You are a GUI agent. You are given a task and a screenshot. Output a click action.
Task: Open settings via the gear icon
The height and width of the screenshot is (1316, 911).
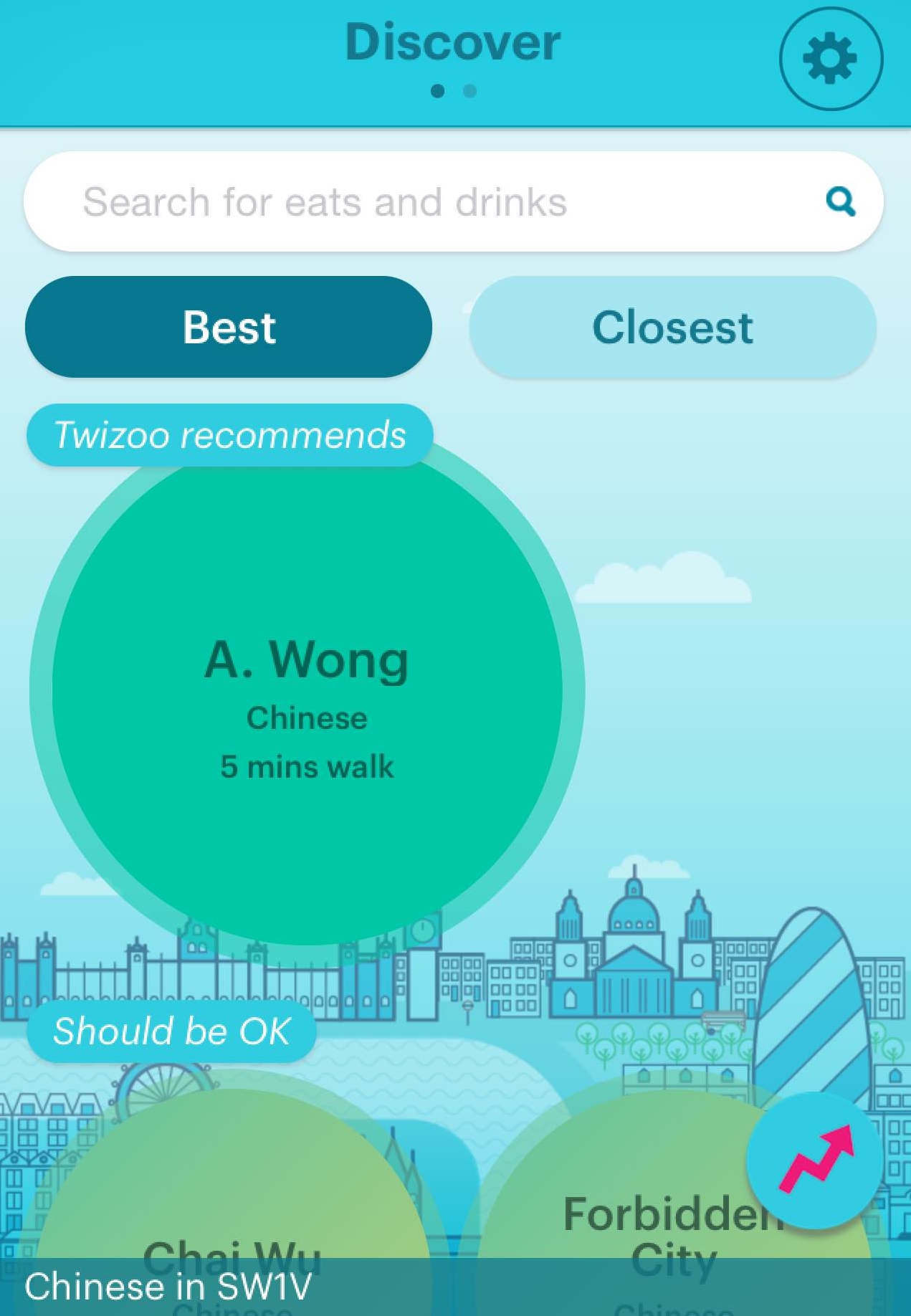click(830, 59)
